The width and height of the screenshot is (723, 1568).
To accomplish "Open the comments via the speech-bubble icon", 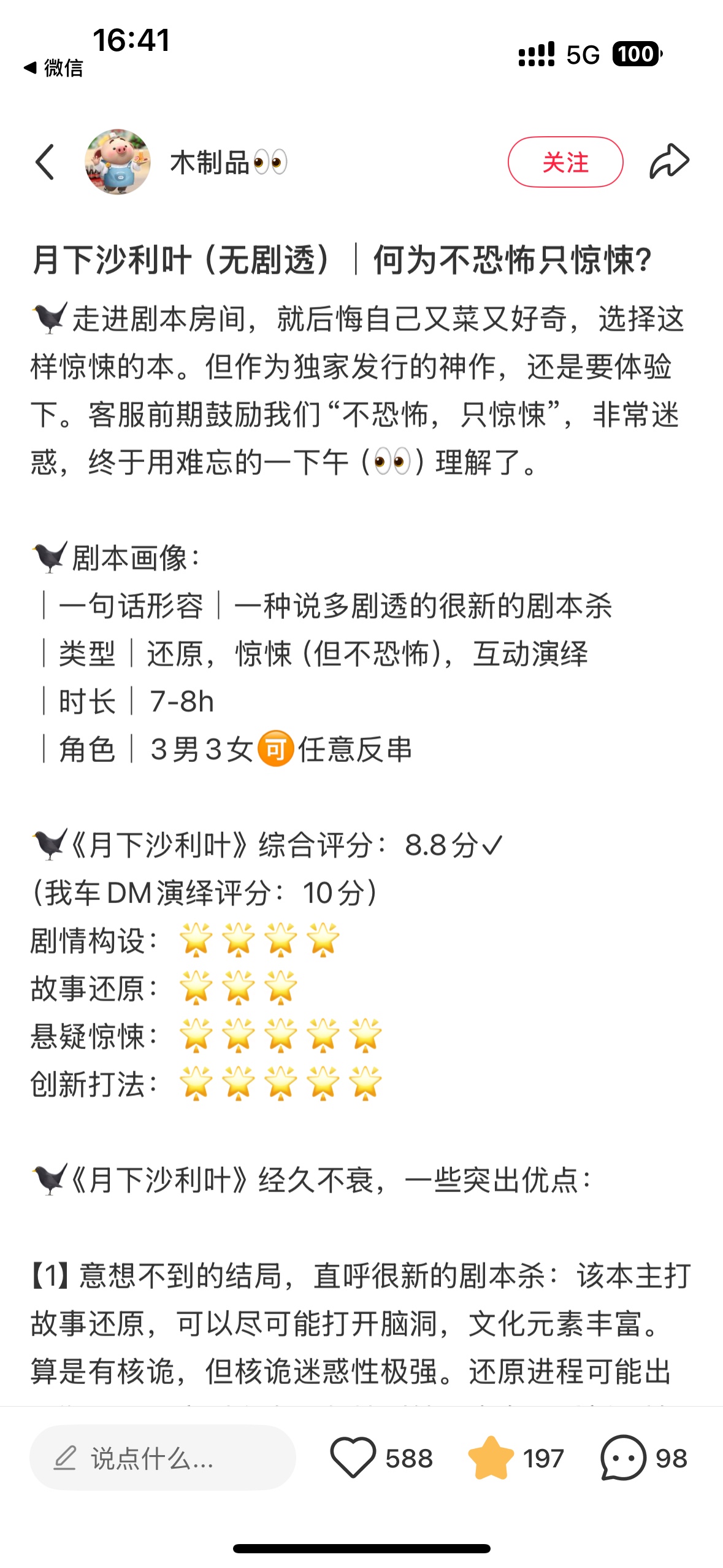I will [623, 1458].
